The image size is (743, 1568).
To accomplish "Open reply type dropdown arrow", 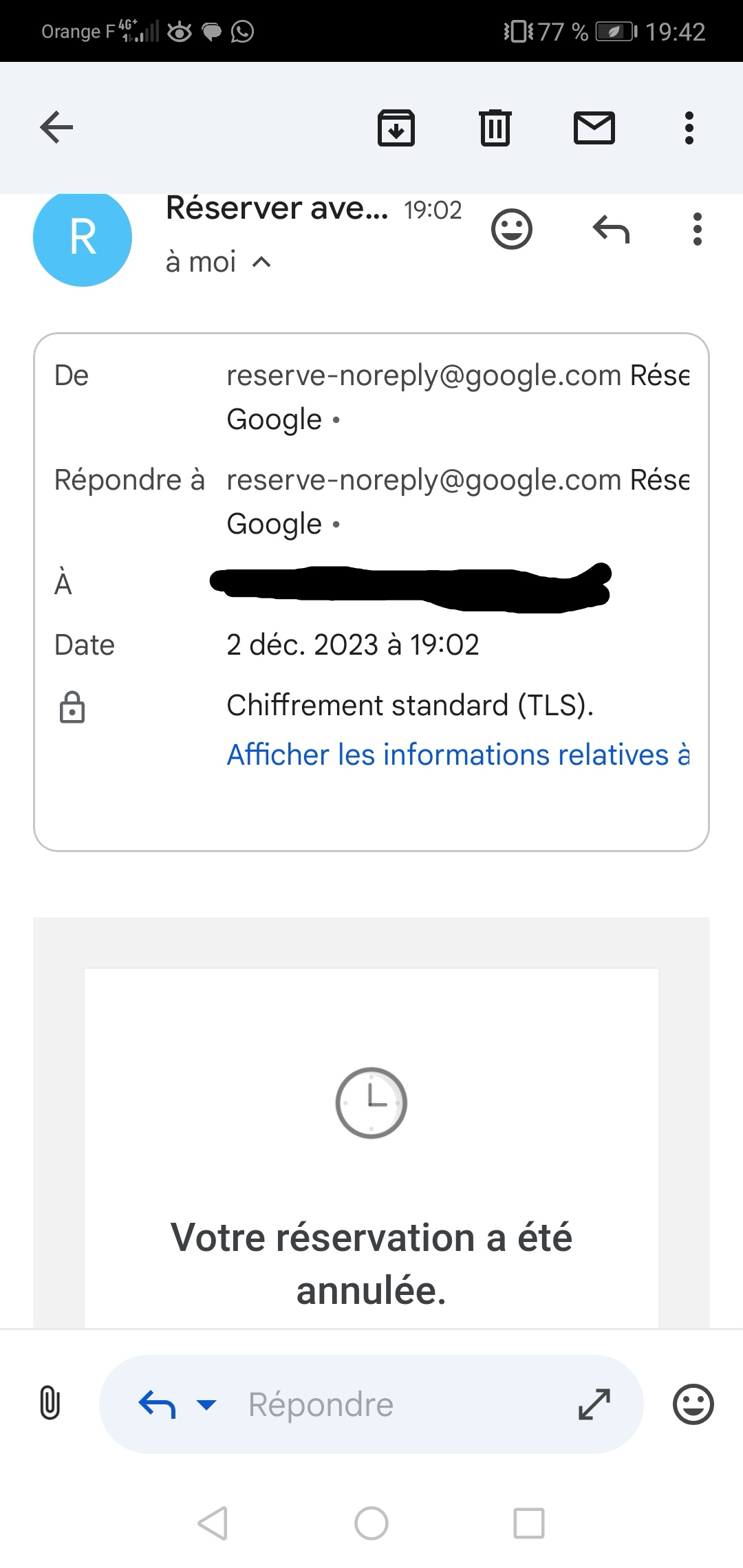I will (206, 1404).
